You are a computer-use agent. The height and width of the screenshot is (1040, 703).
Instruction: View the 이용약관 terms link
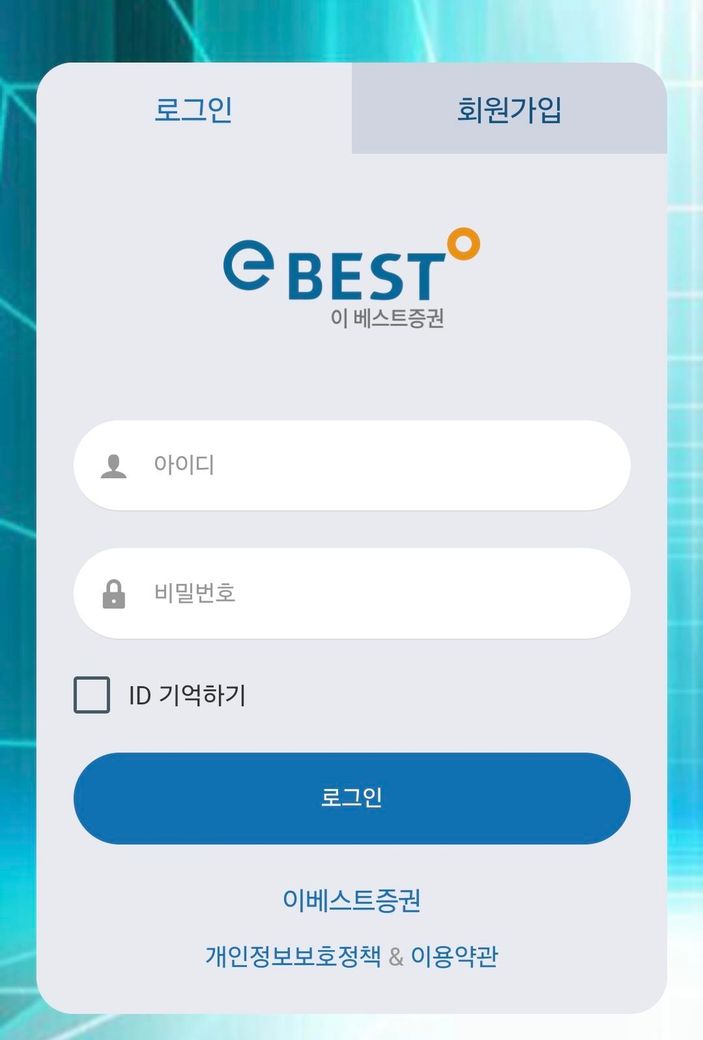tap(454, 957)
